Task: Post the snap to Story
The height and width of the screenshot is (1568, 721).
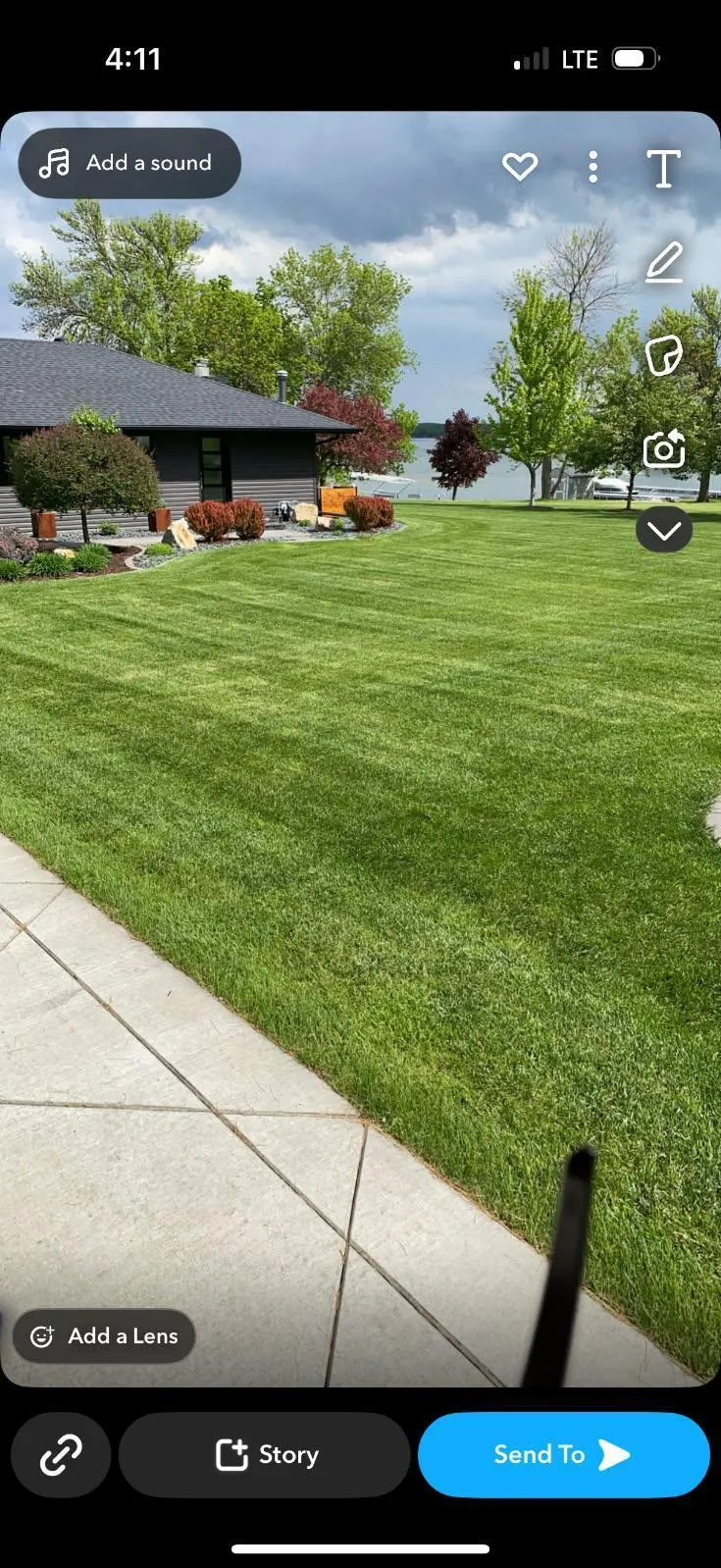Action: point(265,1454)
